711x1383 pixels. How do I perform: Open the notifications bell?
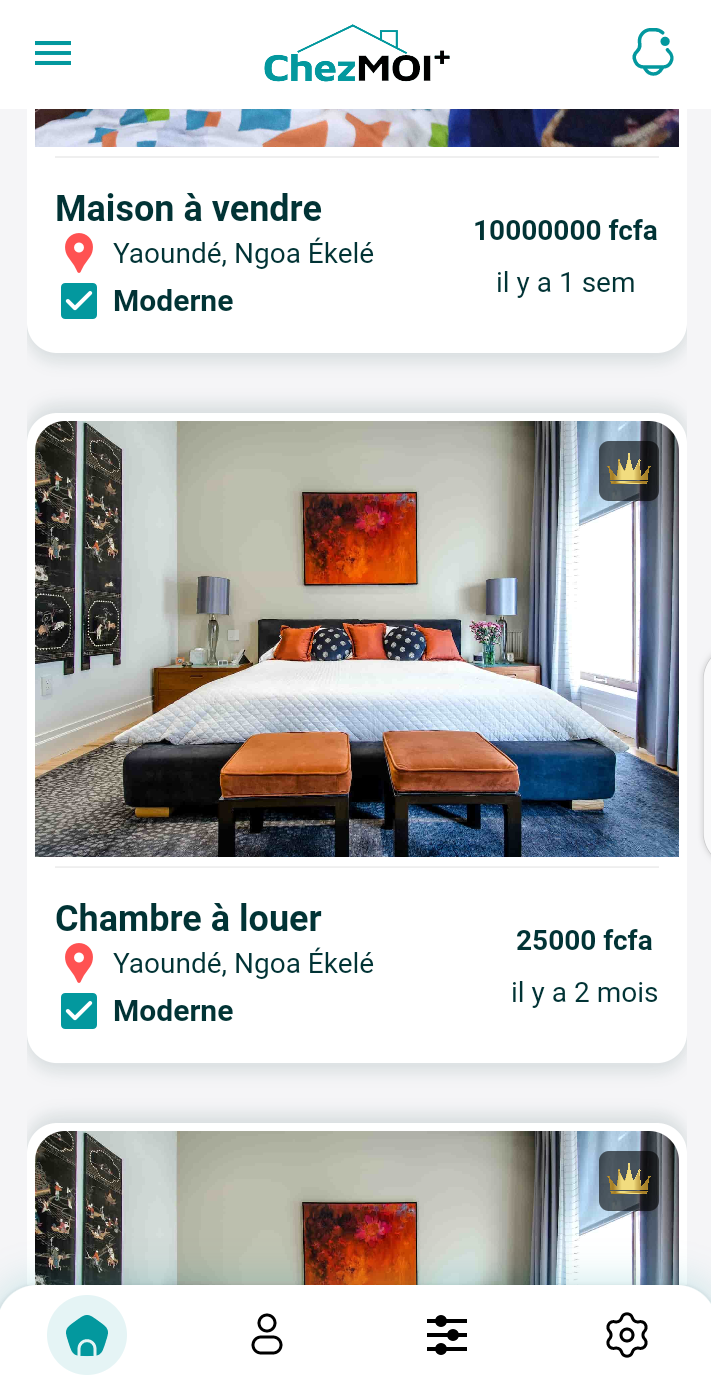(653, 52)
